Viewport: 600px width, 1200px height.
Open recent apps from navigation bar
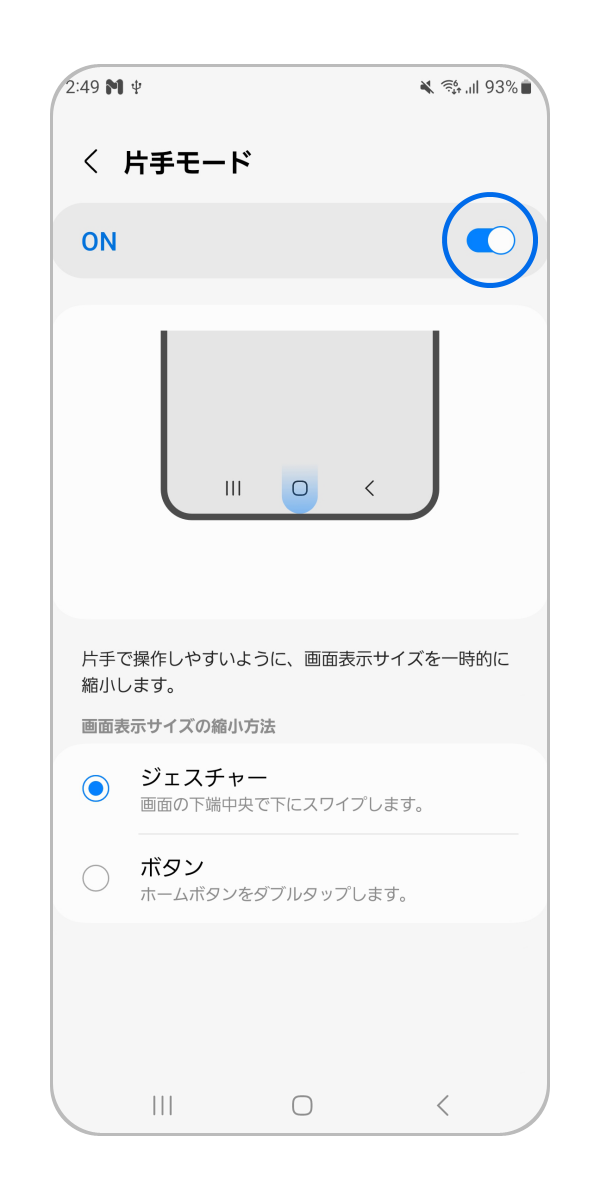[x=162, y=1105]
